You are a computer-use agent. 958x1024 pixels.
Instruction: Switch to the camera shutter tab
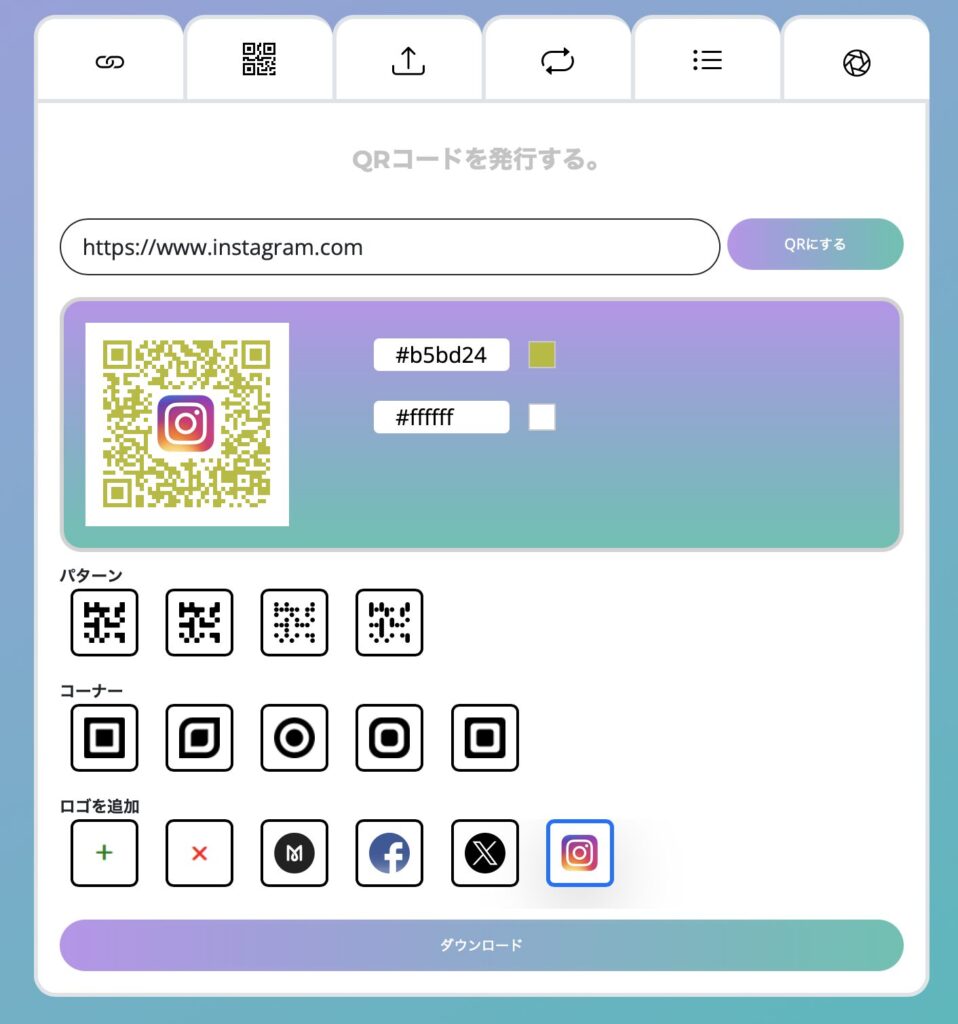pos(856,62)
